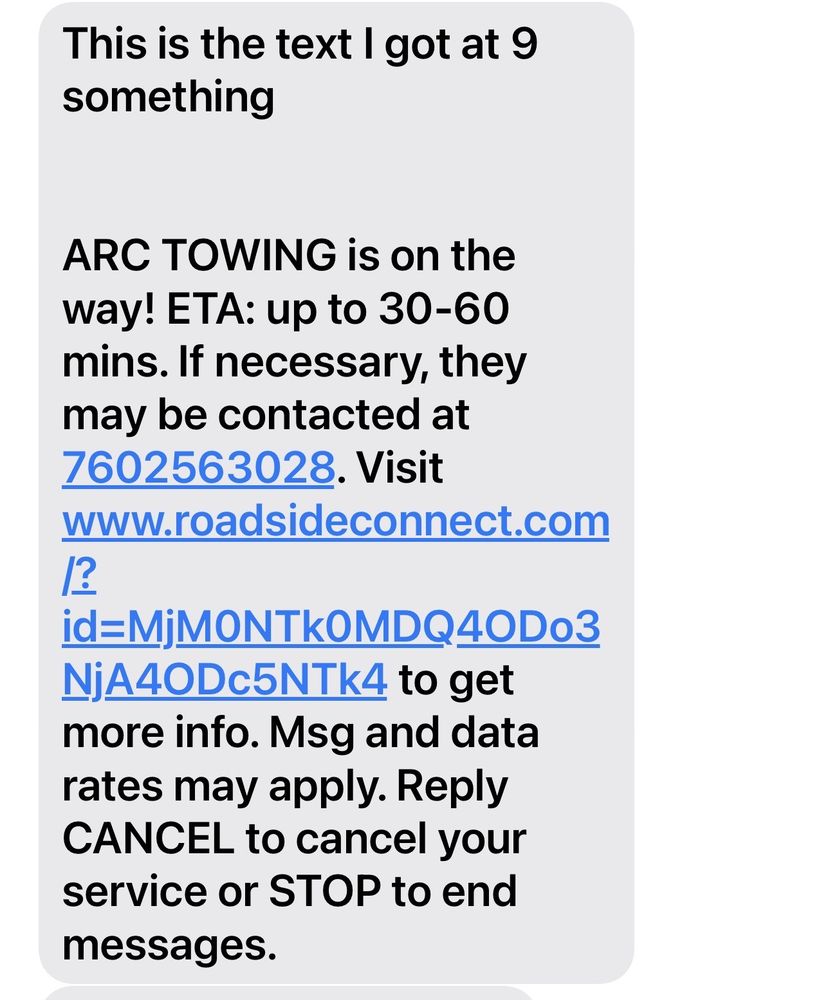The image size is (830, 1000).
Task: Call the phone number 7602563028
Action: pyautogui.click(x=198, y=467)
